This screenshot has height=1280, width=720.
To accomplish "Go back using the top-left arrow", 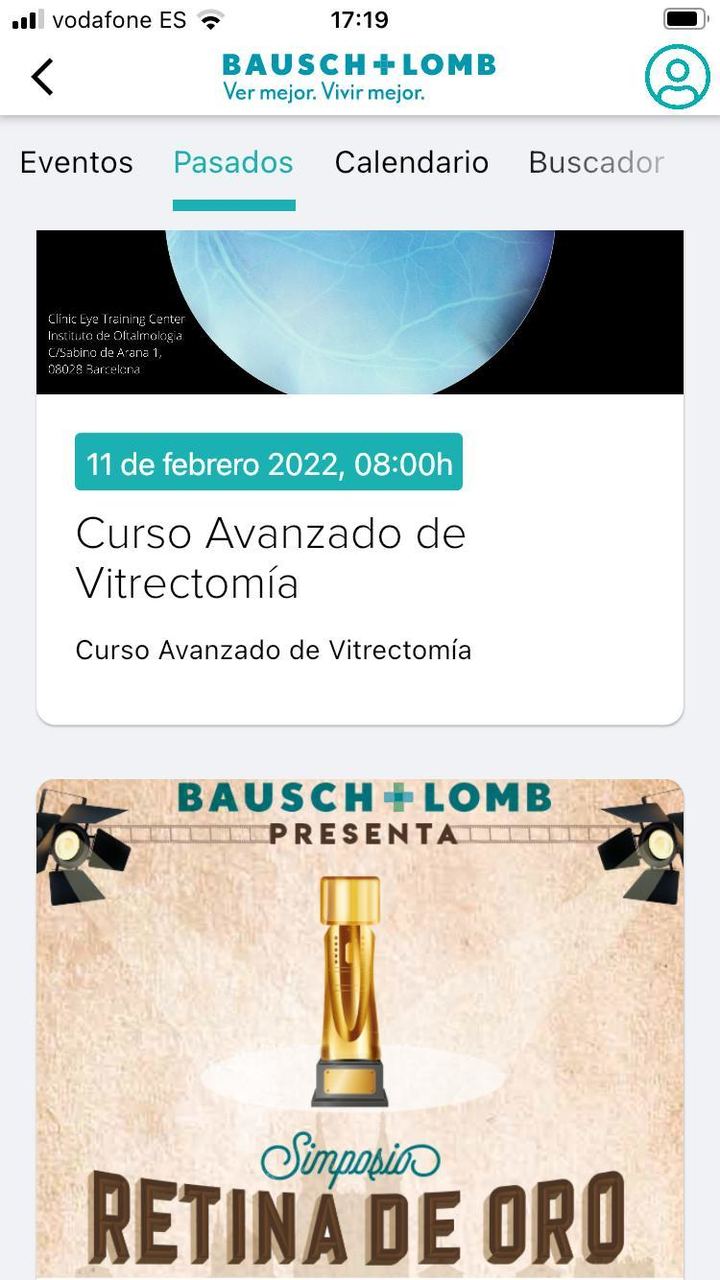I will pos(42,77).
